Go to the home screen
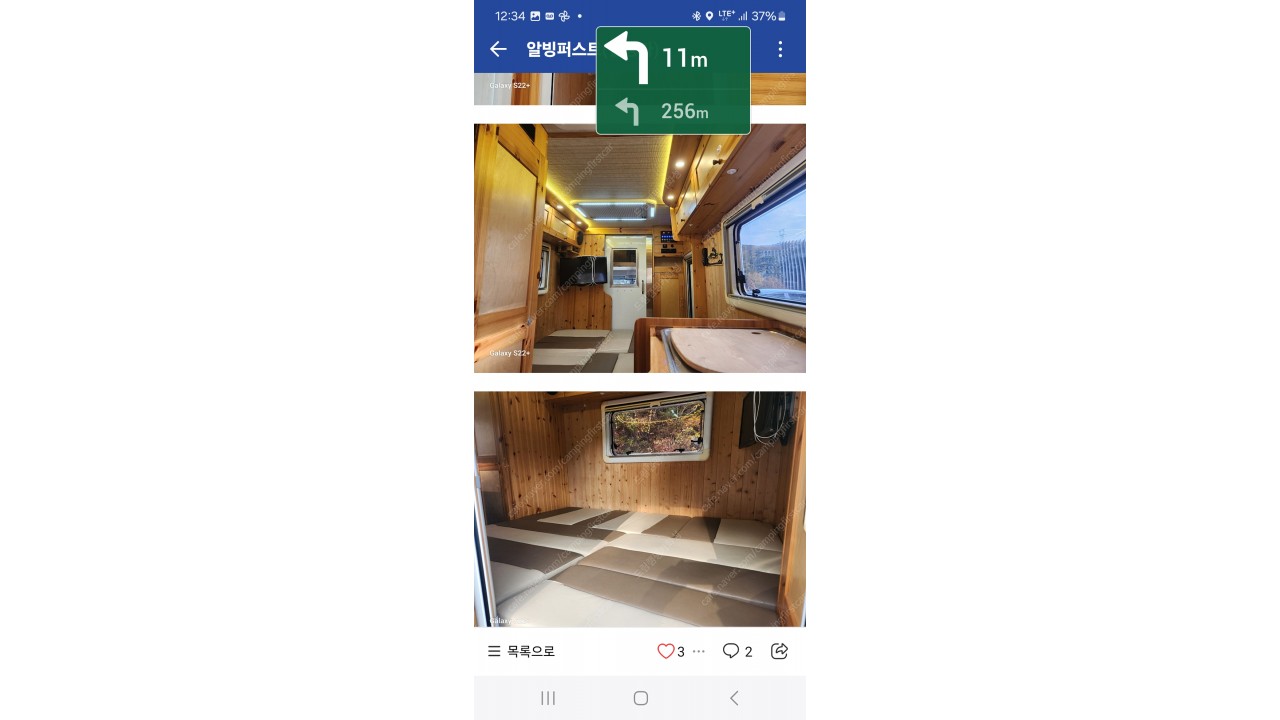Image resolution: width=1280 pixels, height=720 pixels. (641, 698)
